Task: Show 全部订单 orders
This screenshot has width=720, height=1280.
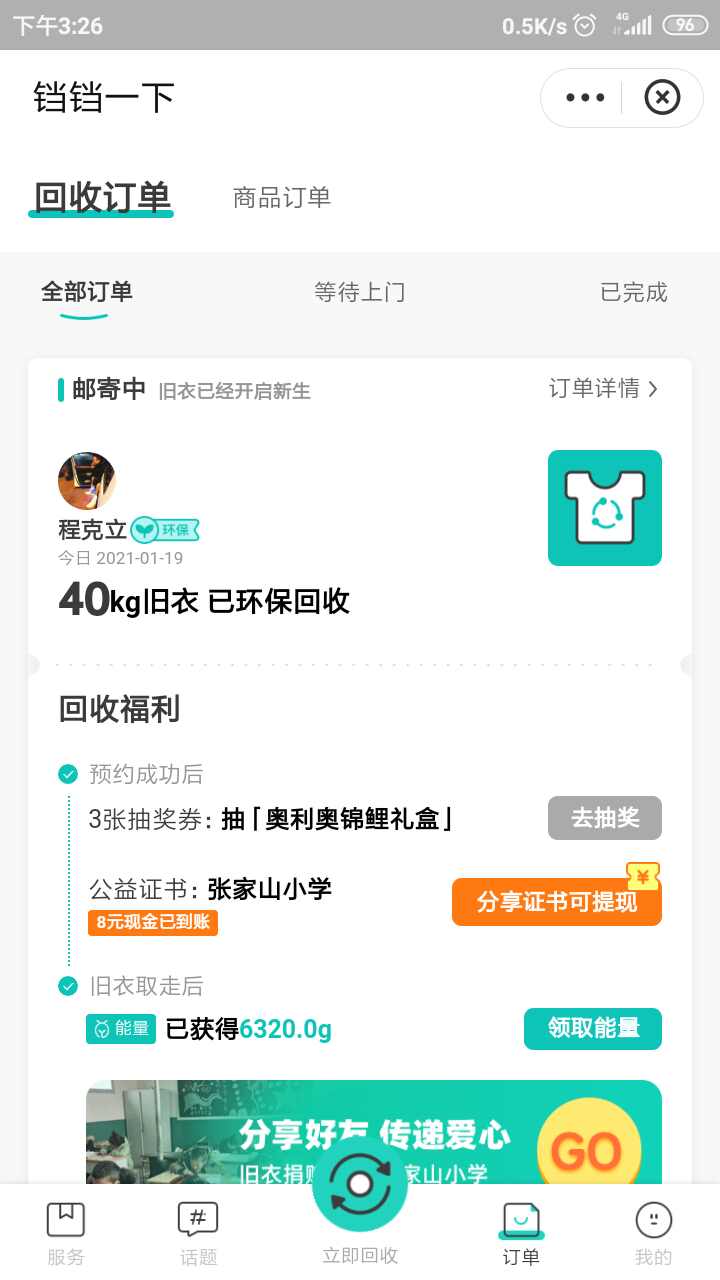Action: pyautogui.click(x=86, y=292)
